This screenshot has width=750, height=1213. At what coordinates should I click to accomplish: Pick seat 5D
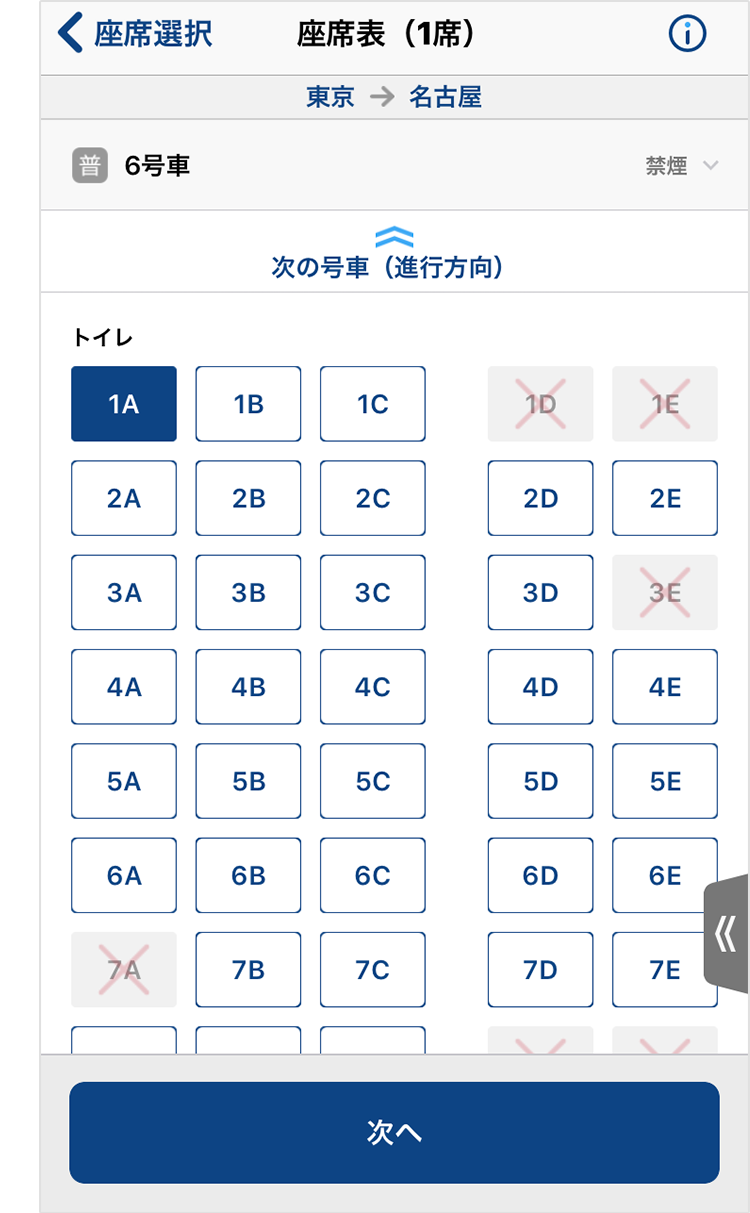540,781
